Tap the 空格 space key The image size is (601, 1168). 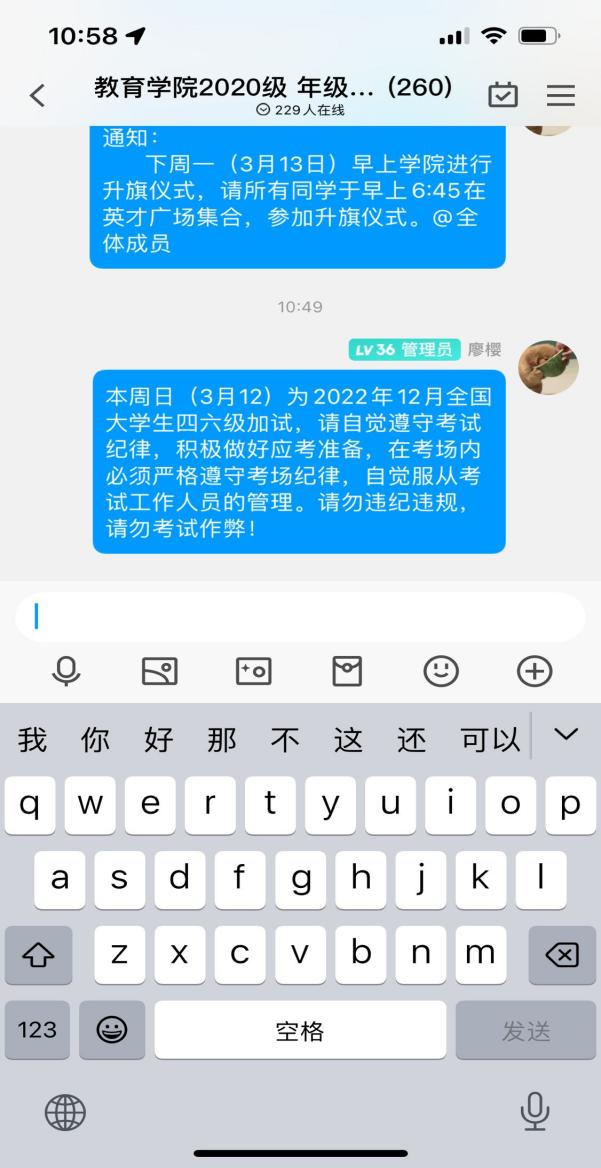click(300, 1030)
